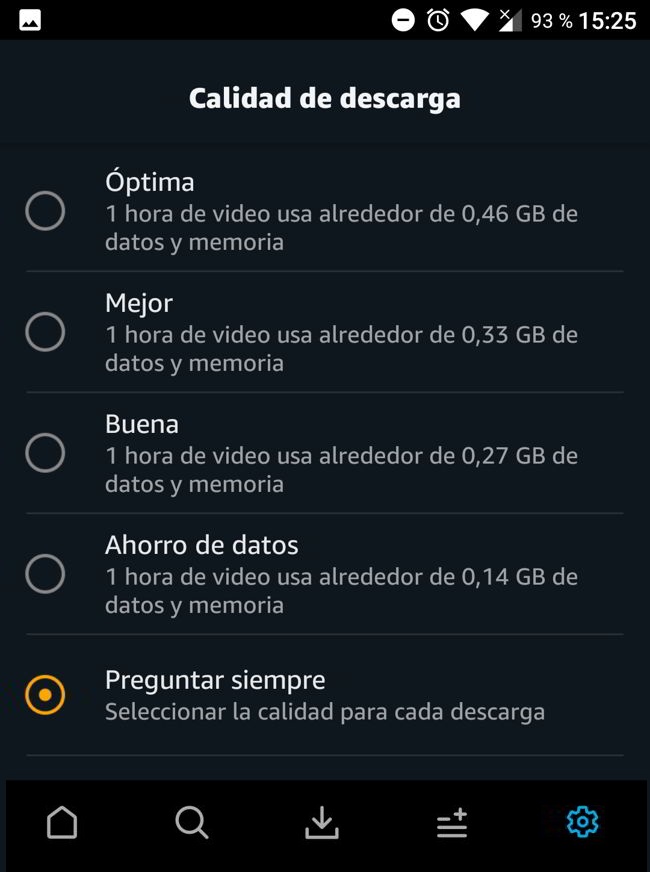650x872 pixels.
Task: Go to the home tab
Action: coord(62,823)
